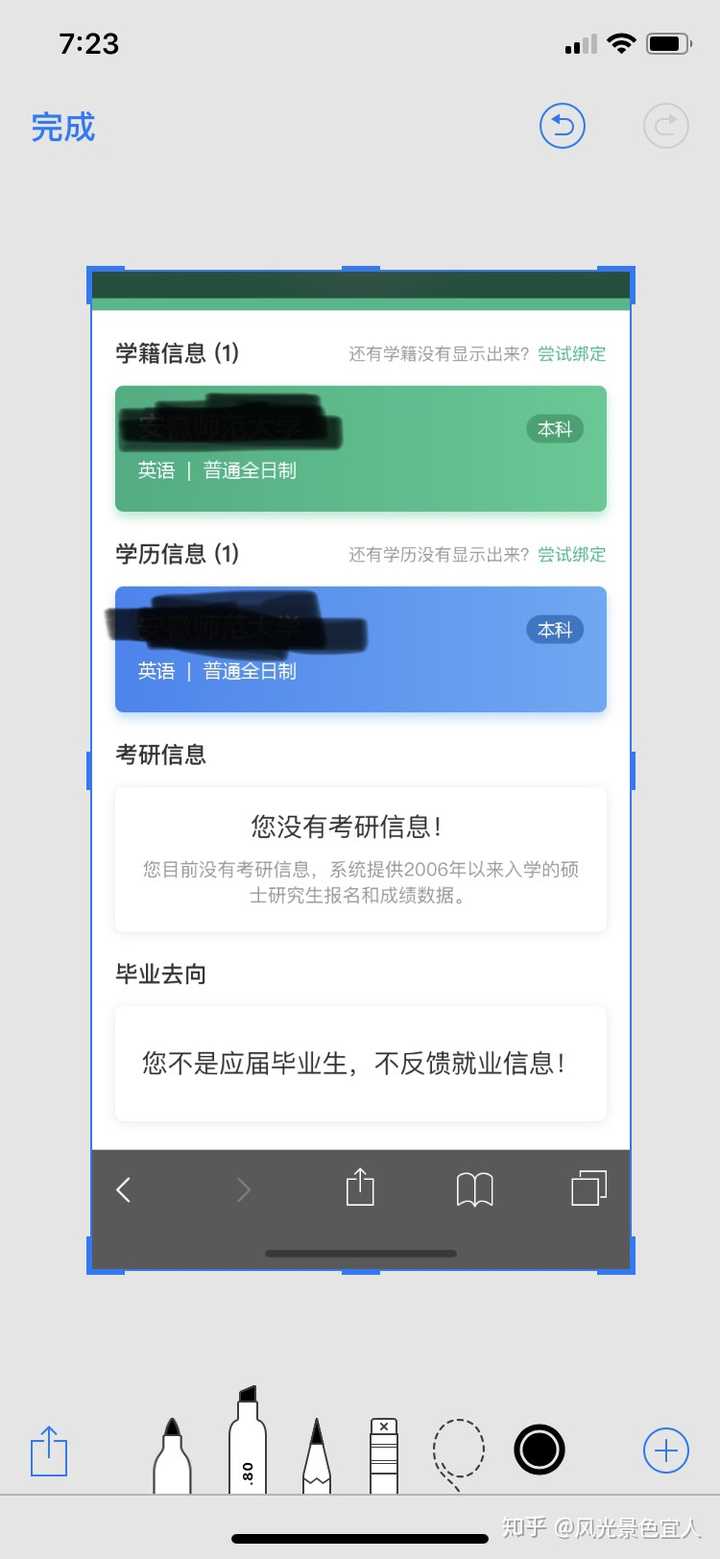This screenshot has width=720, height=1559.
Task: Open the black color picker
Action: 539,1449
